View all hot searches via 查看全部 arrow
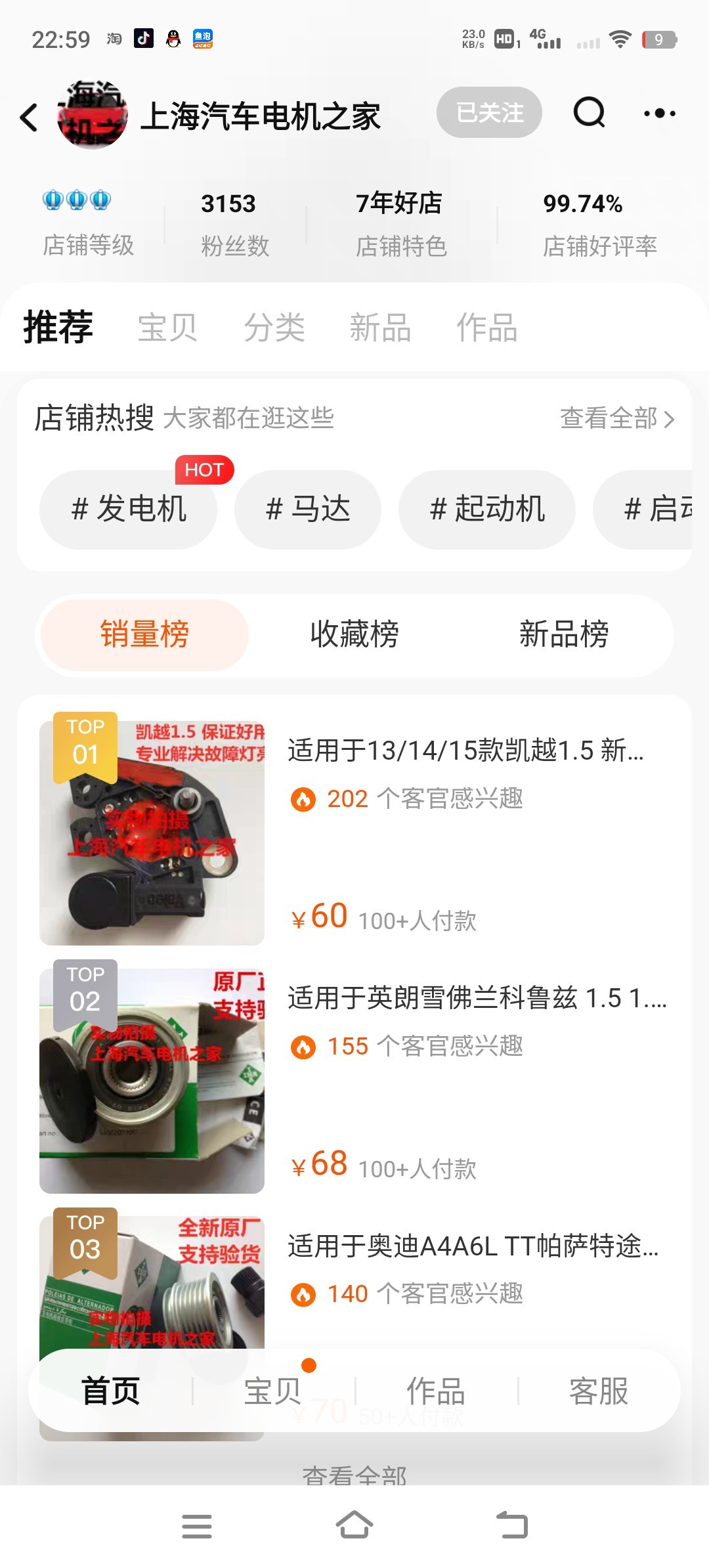This screenshot has height=1568, width=709. pyautogui.click(x=617, y=418)
